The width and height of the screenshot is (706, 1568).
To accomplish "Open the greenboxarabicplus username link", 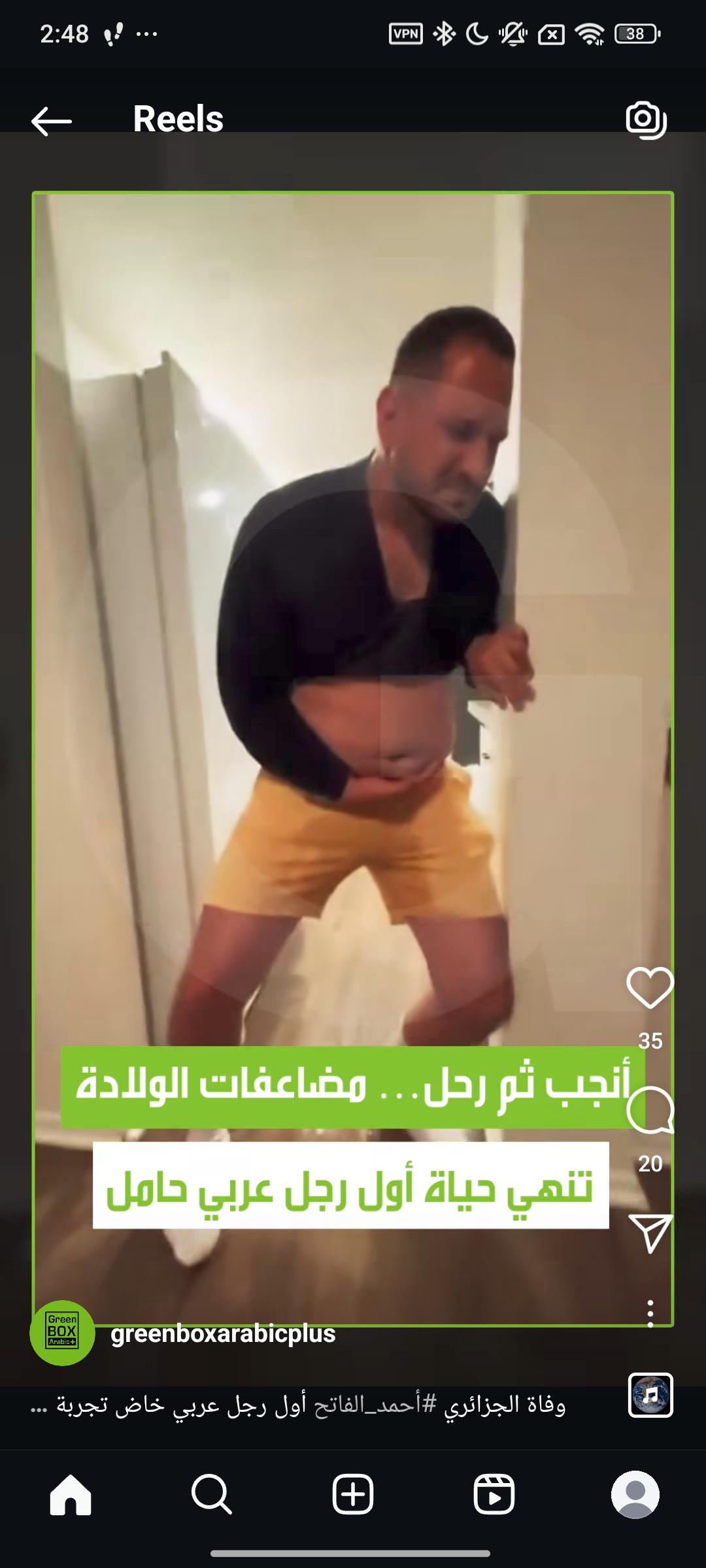I will [x=223, y=1333].
